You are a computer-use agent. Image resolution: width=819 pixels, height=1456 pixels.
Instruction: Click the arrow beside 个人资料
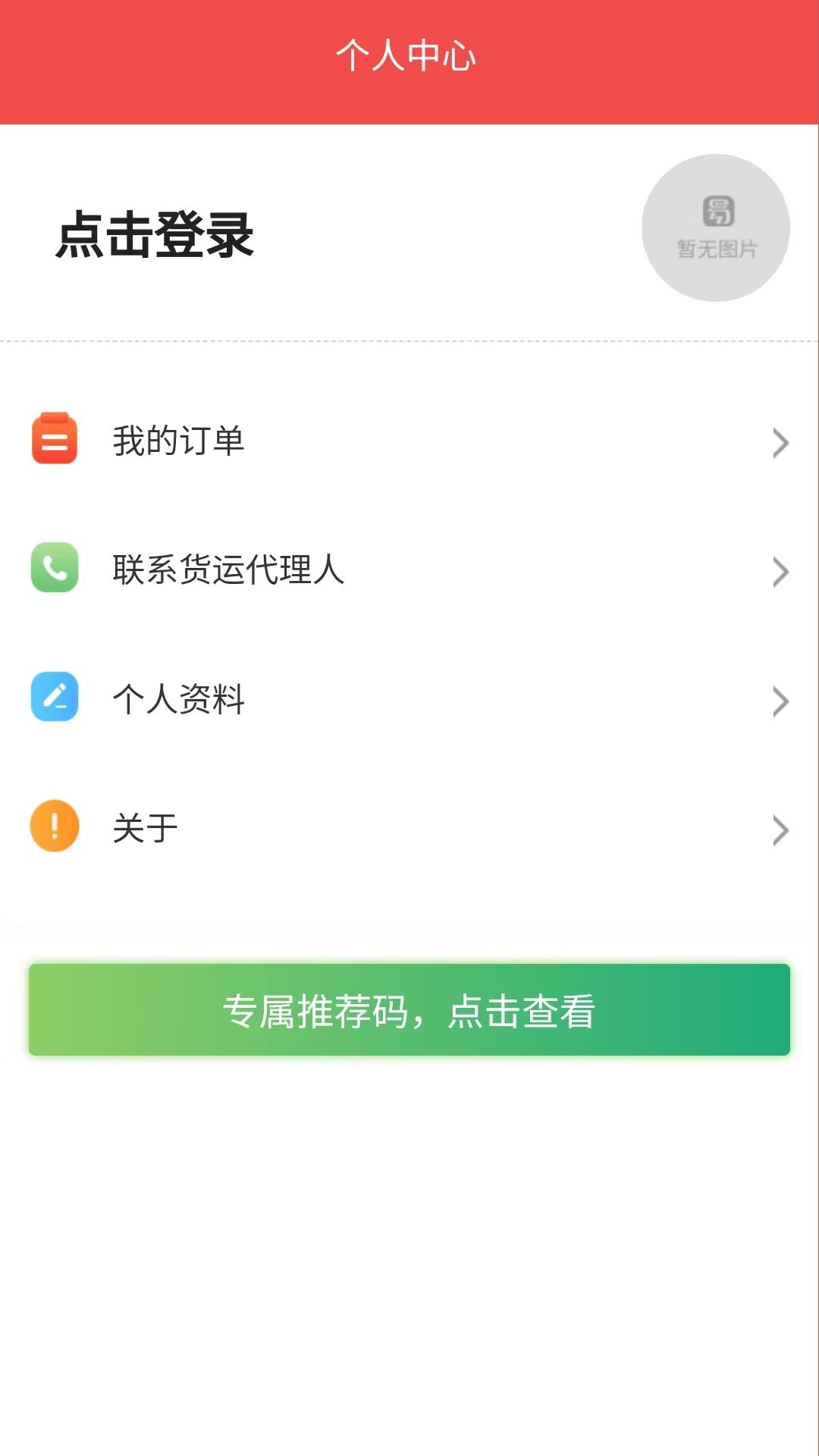(780, 702)
